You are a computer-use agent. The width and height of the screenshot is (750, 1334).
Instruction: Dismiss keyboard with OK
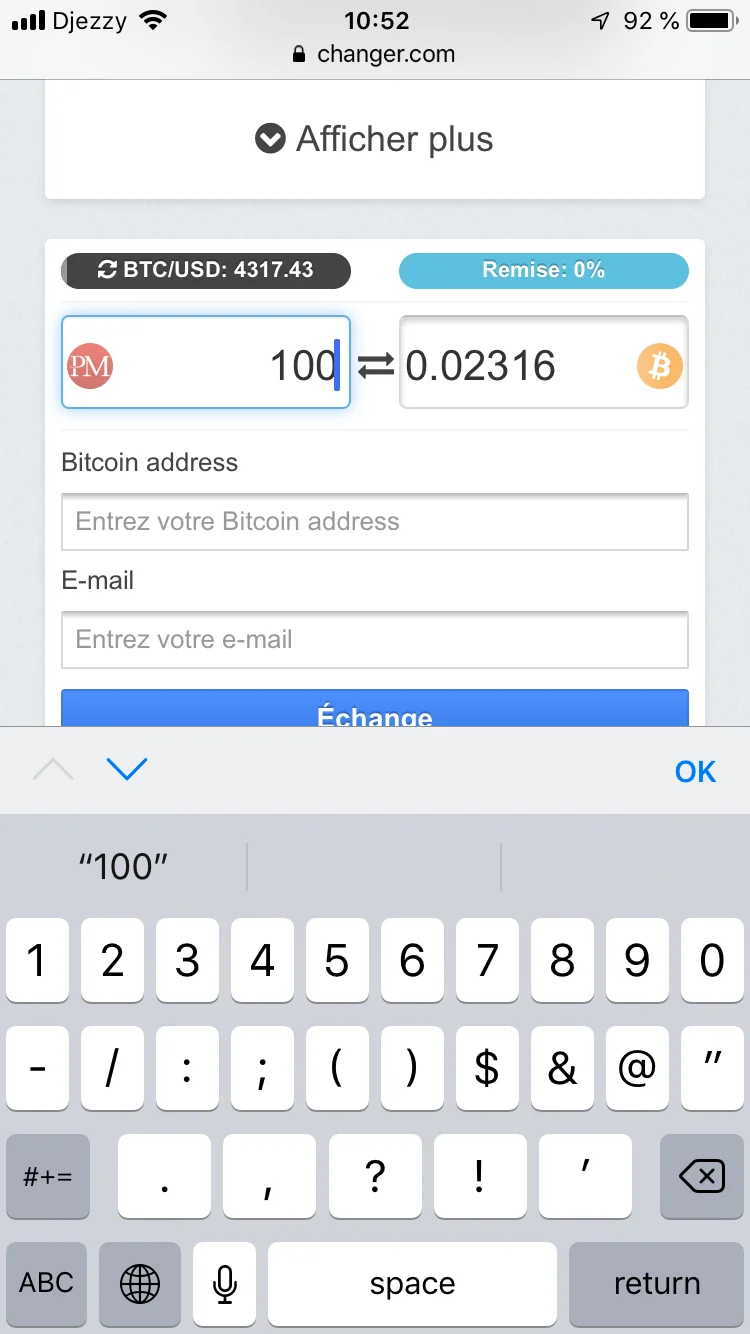pos(695,771)
